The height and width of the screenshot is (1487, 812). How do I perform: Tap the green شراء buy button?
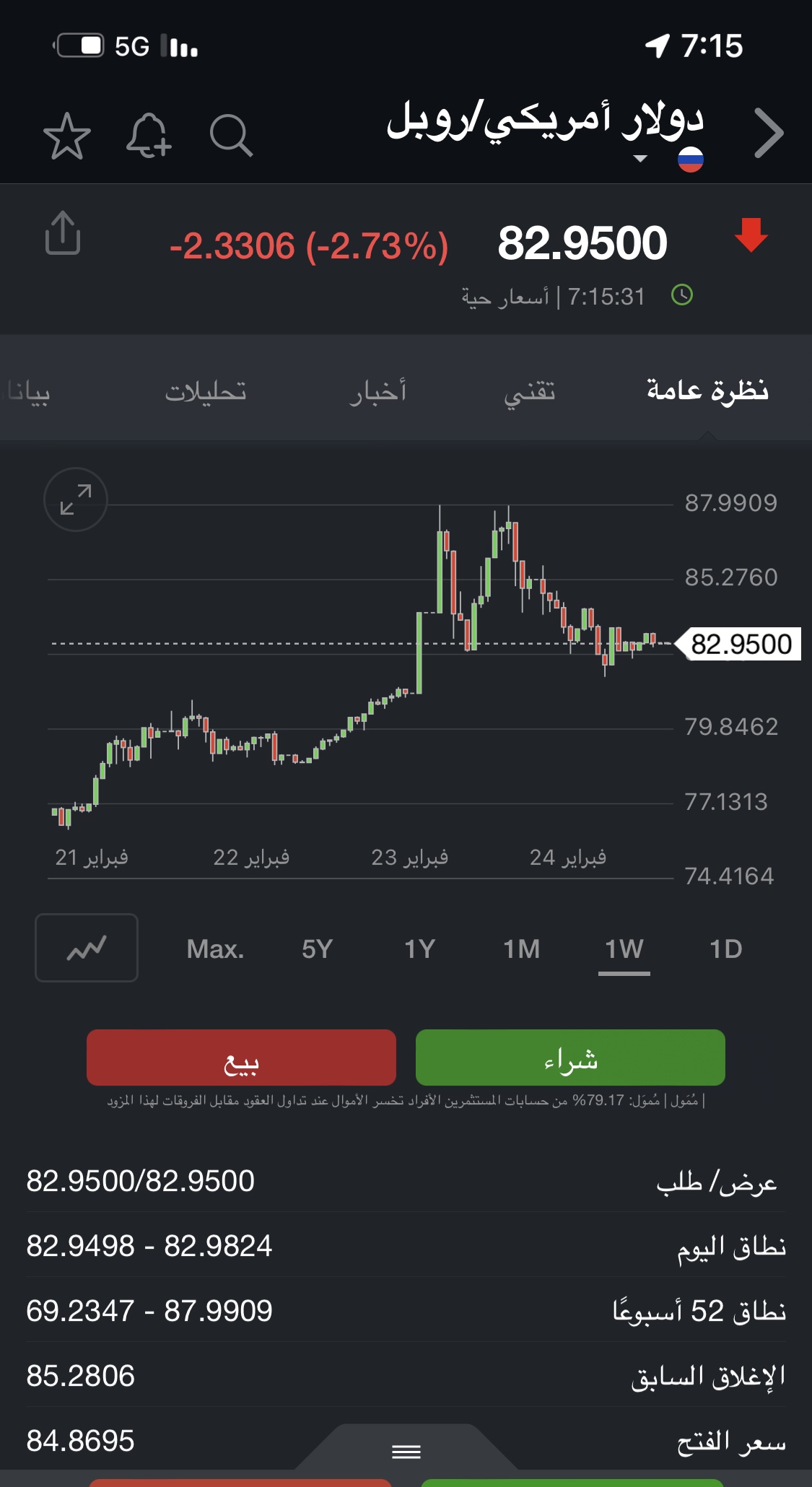[570, 1058]
